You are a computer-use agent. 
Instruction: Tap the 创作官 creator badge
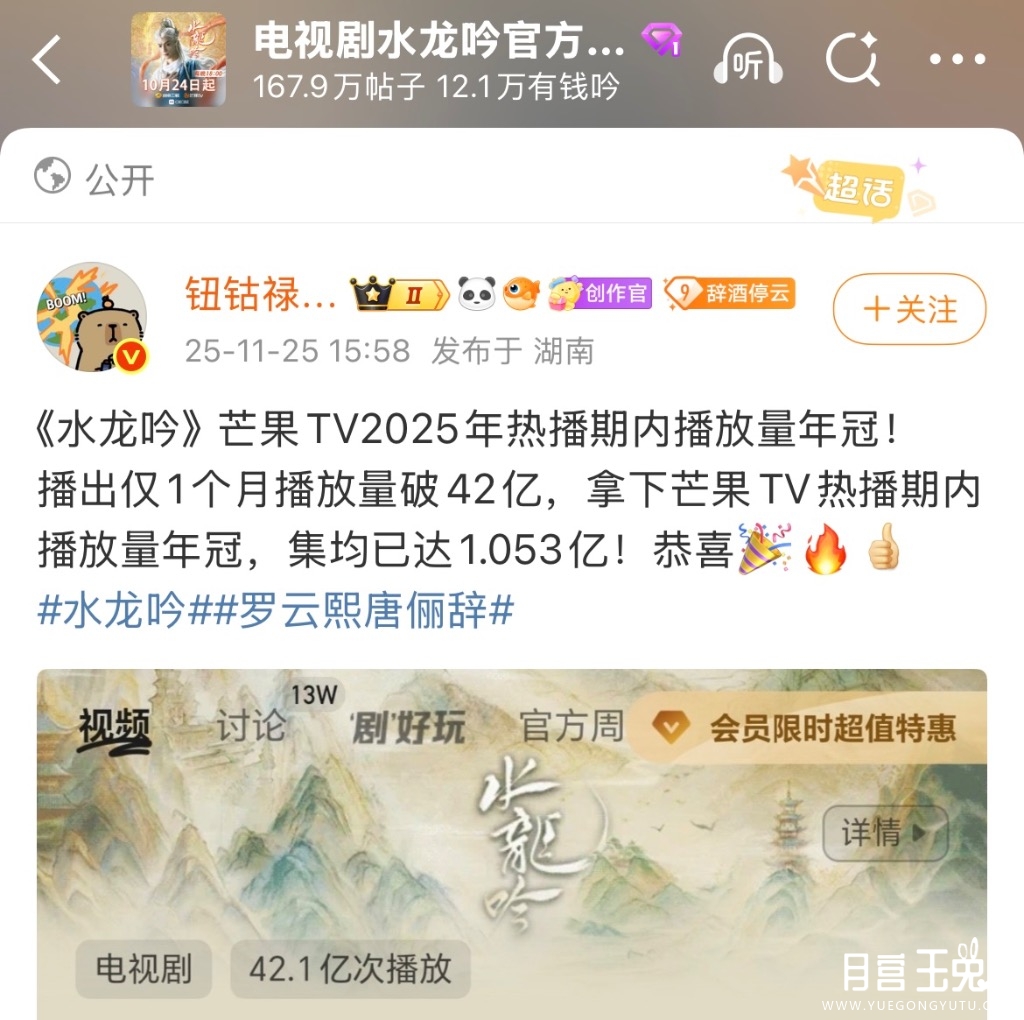(x=600, y=293)
